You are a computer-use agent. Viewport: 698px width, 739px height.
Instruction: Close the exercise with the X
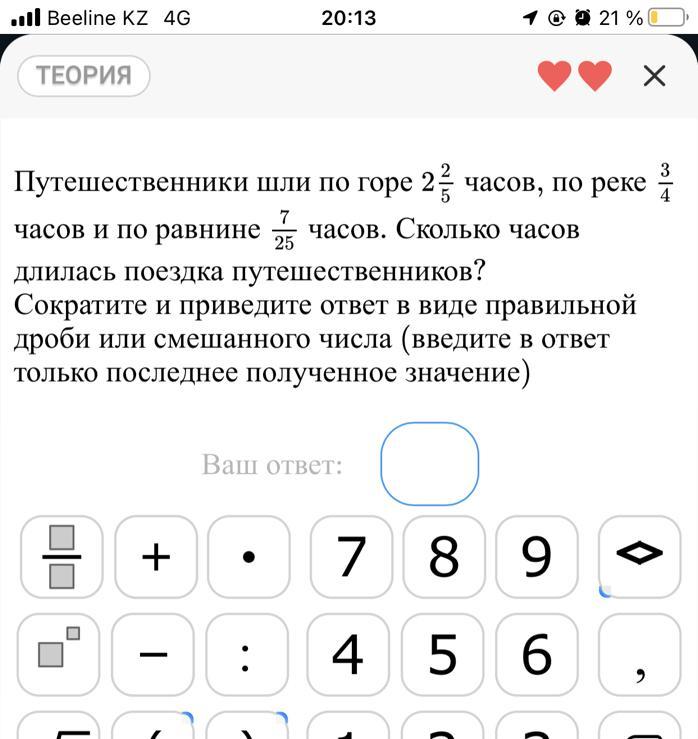point(654,76)
